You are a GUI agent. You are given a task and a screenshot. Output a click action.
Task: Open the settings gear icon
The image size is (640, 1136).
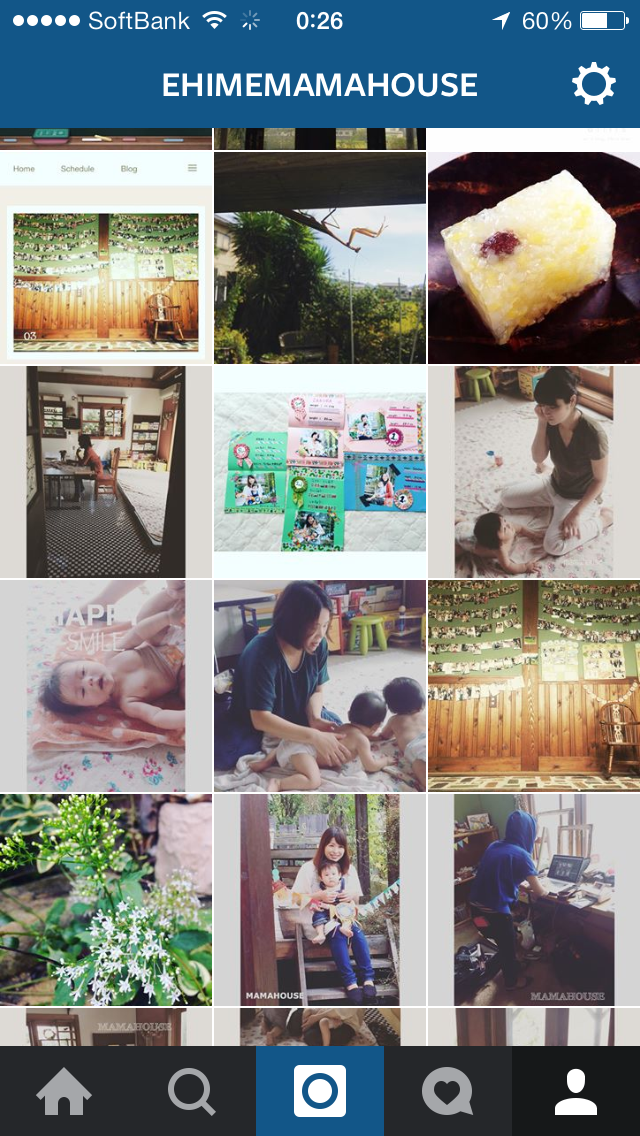[x=594, y=84]
